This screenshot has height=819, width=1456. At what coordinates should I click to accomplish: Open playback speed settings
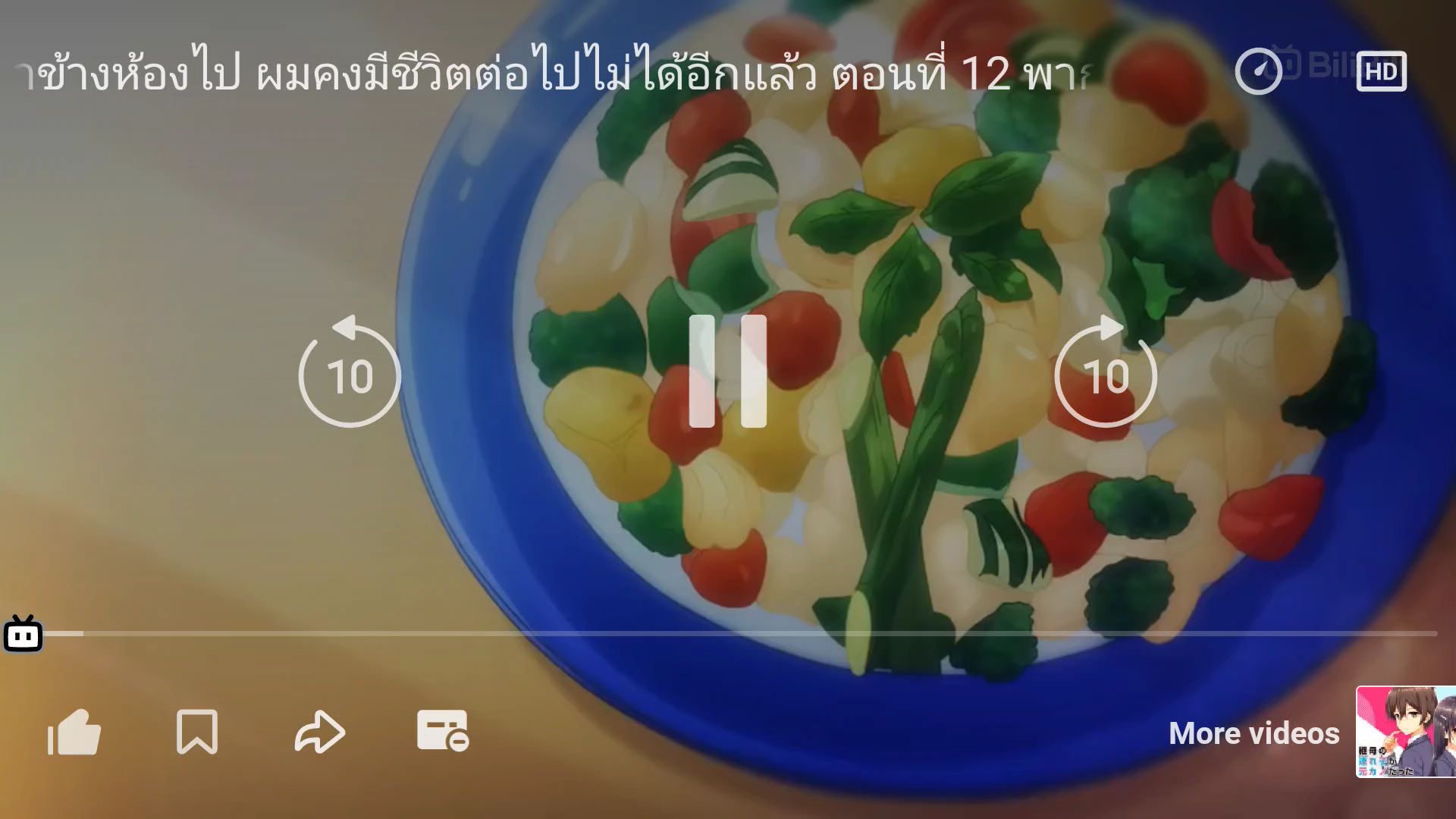tap(1257, 72)
